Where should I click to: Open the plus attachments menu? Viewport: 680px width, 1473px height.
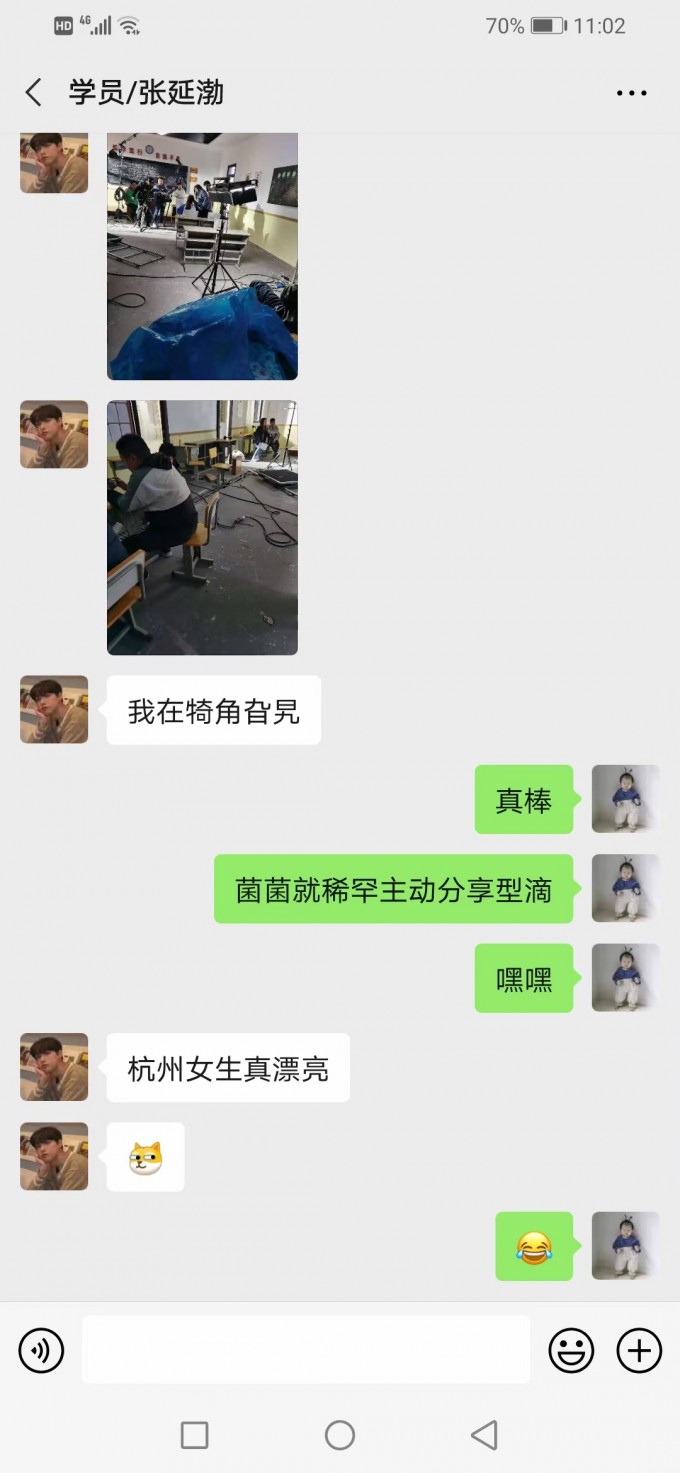(639, 1351)
